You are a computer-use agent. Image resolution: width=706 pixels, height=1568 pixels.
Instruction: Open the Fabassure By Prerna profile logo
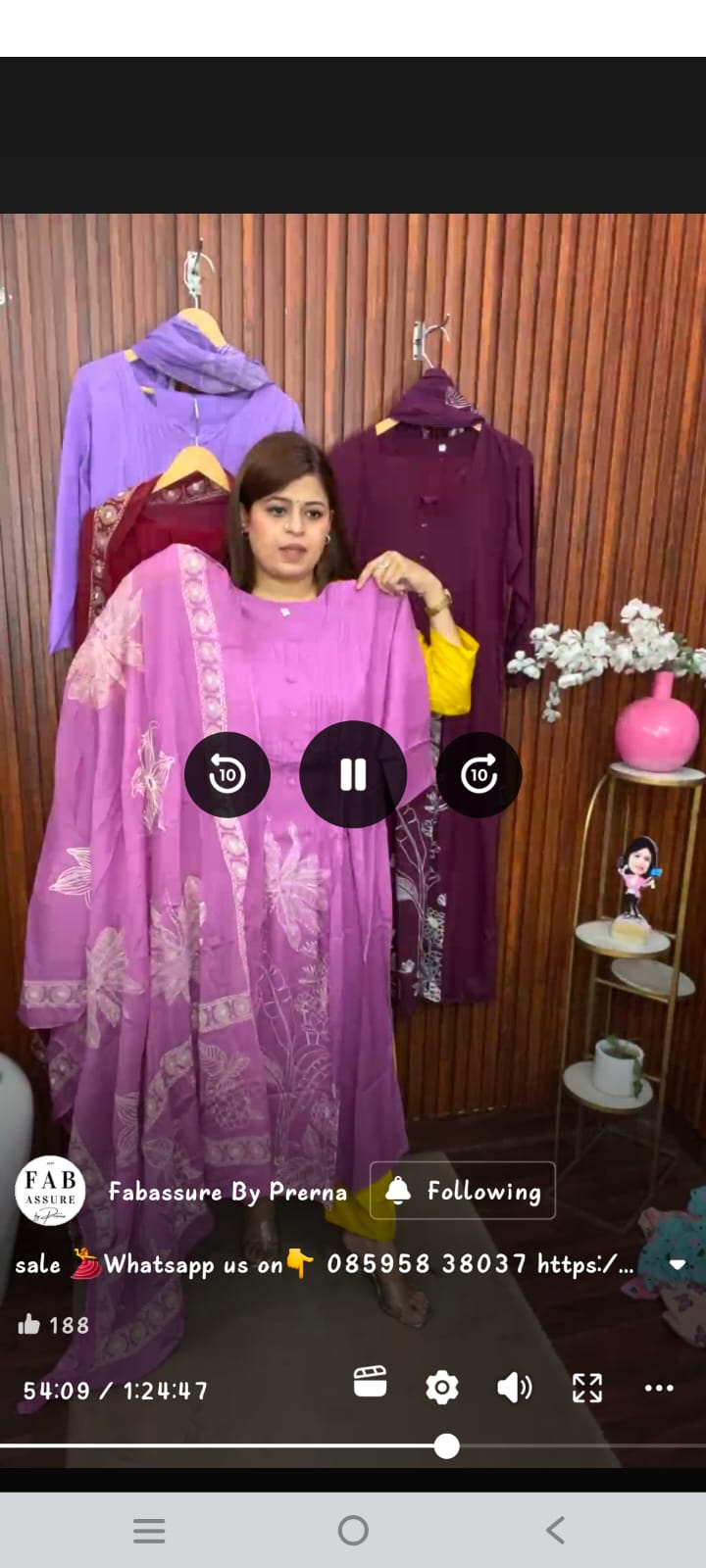click(x=50, y=1190)
